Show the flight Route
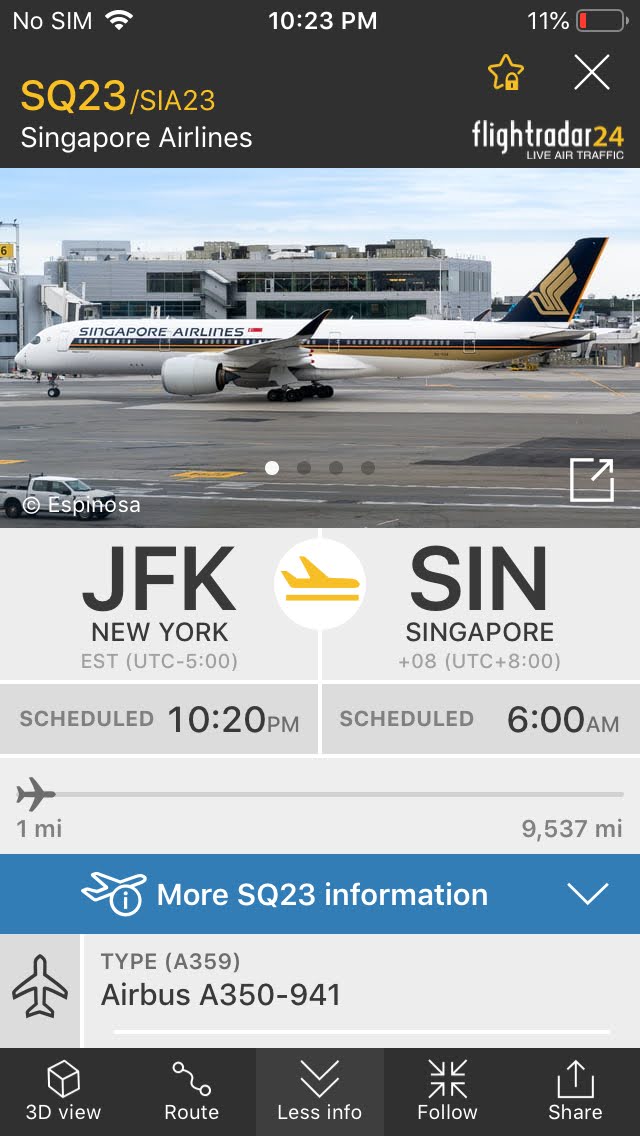Image resolution: width=640 pixels, height=1136 pixels. point(191,1091)
